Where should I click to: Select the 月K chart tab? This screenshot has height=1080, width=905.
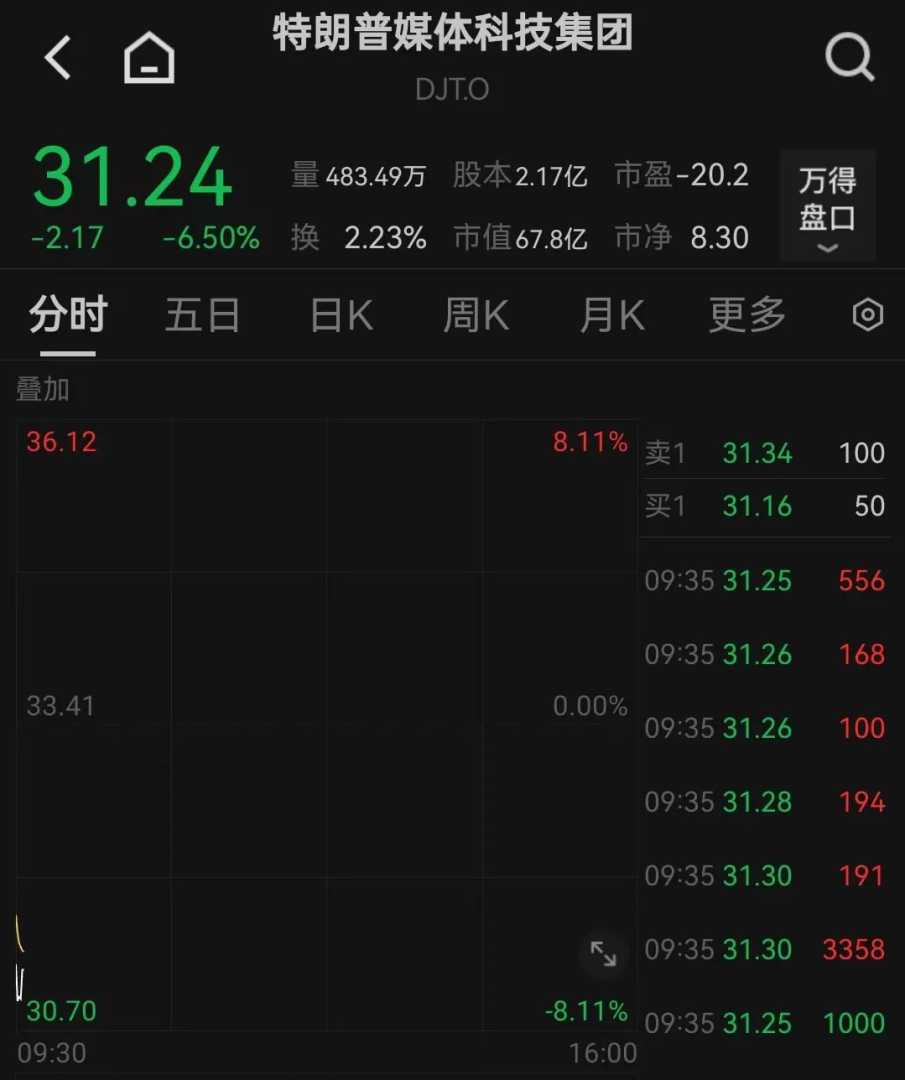click(x=611, y=316)
